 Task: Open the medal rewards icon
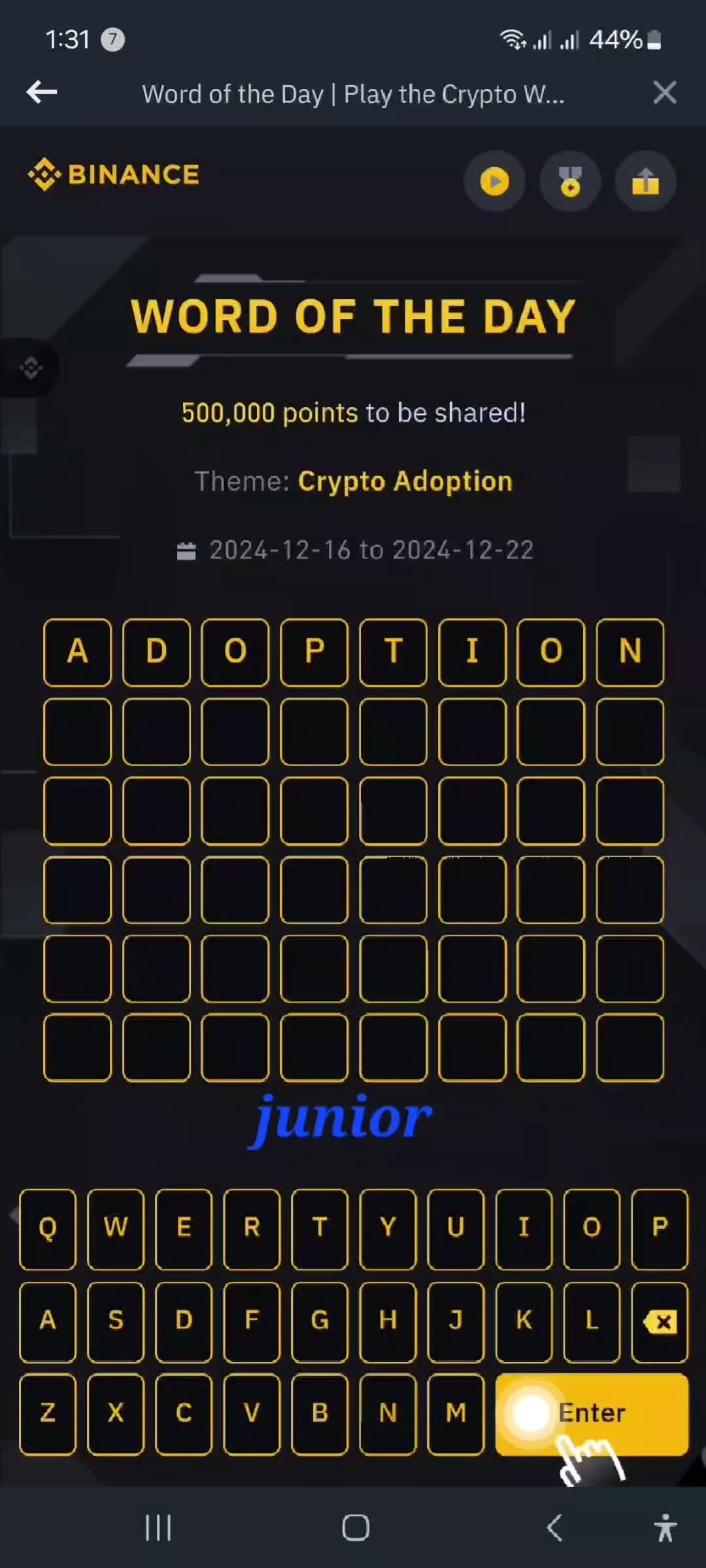point(570,182)
